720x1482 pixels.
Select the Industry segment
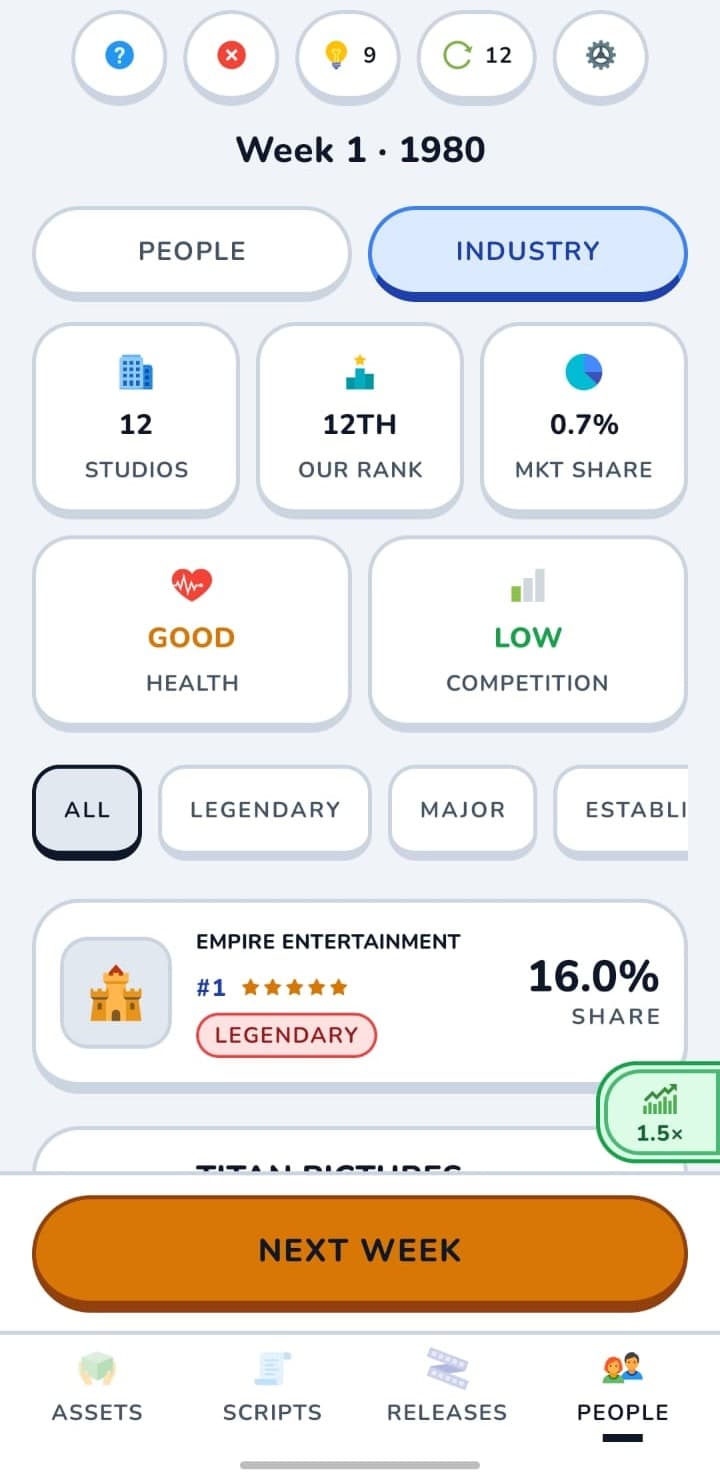528,251
